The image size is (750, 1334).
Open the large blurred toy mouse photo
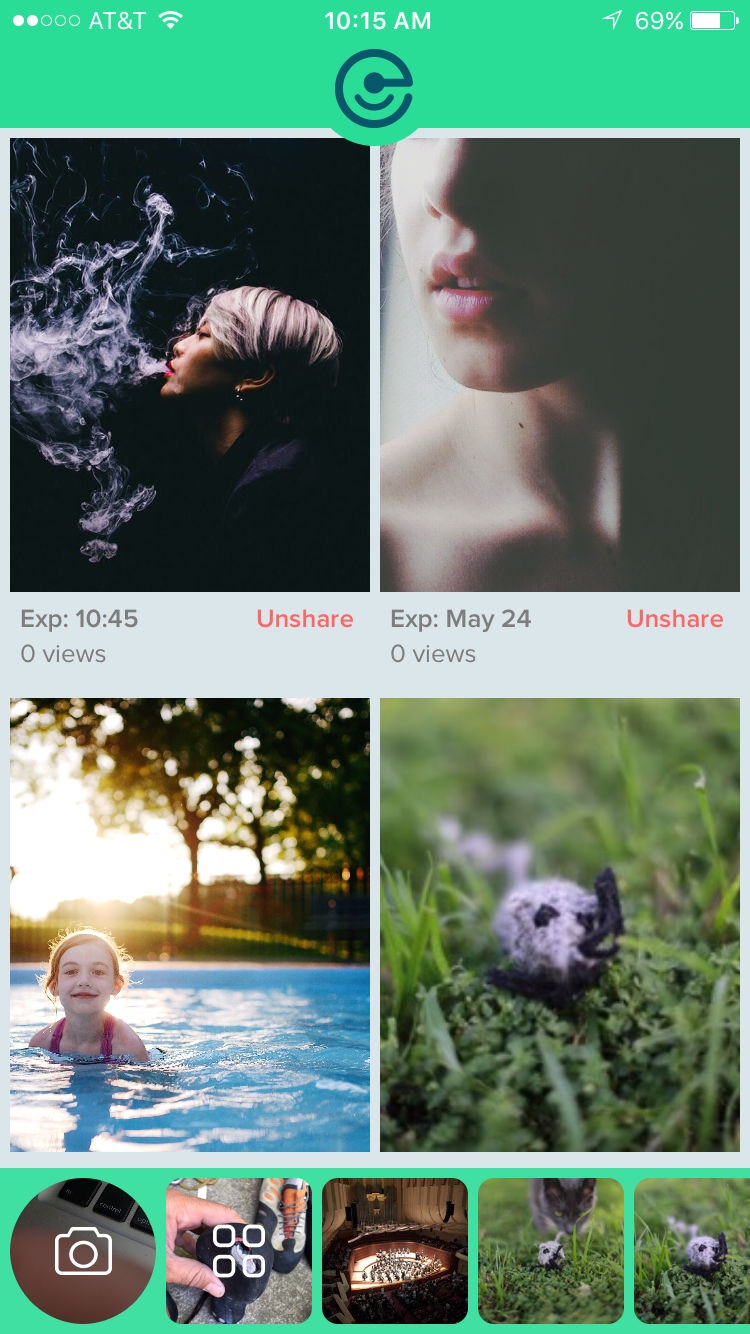click(x=560, y=925)
